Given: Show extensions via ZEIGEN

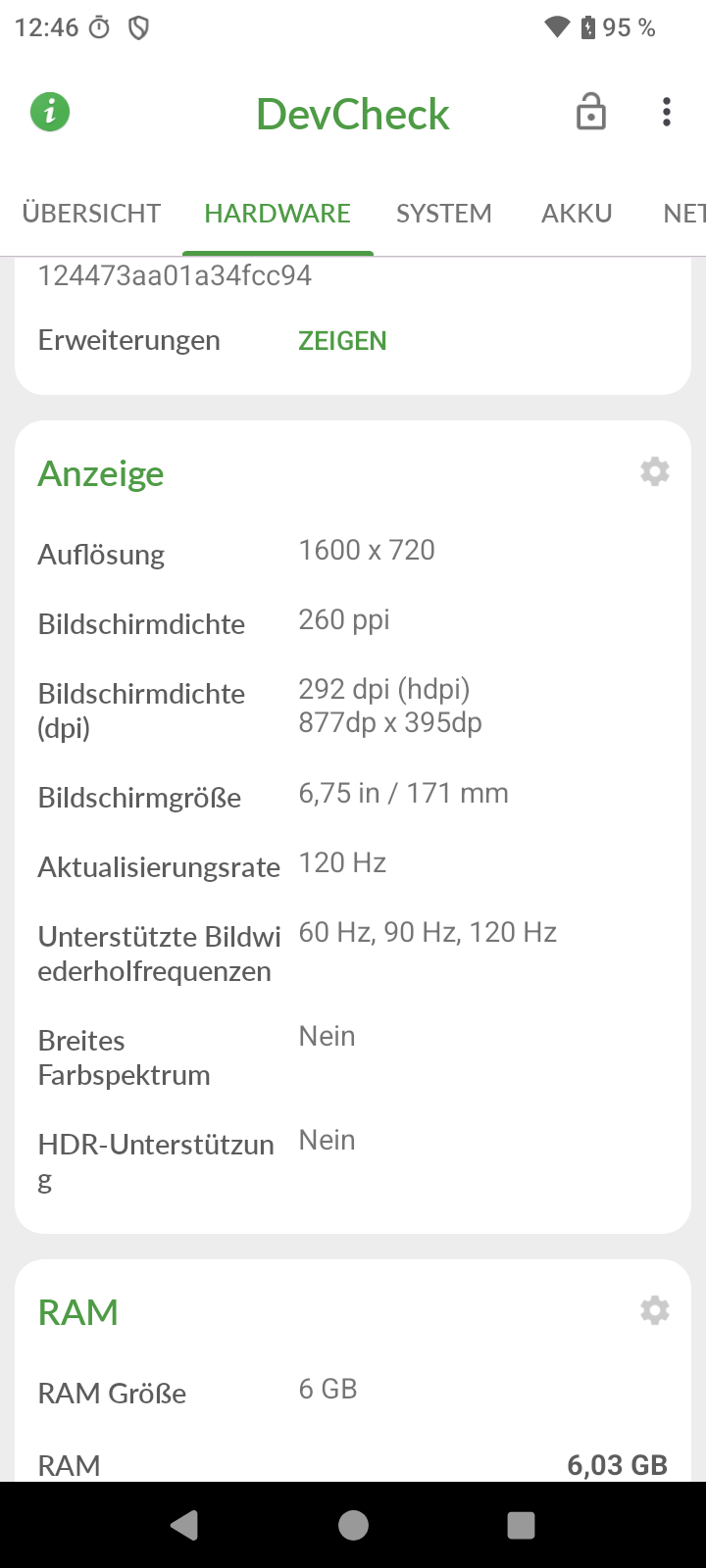Looking at the screenshot, I should pos(342,341).
